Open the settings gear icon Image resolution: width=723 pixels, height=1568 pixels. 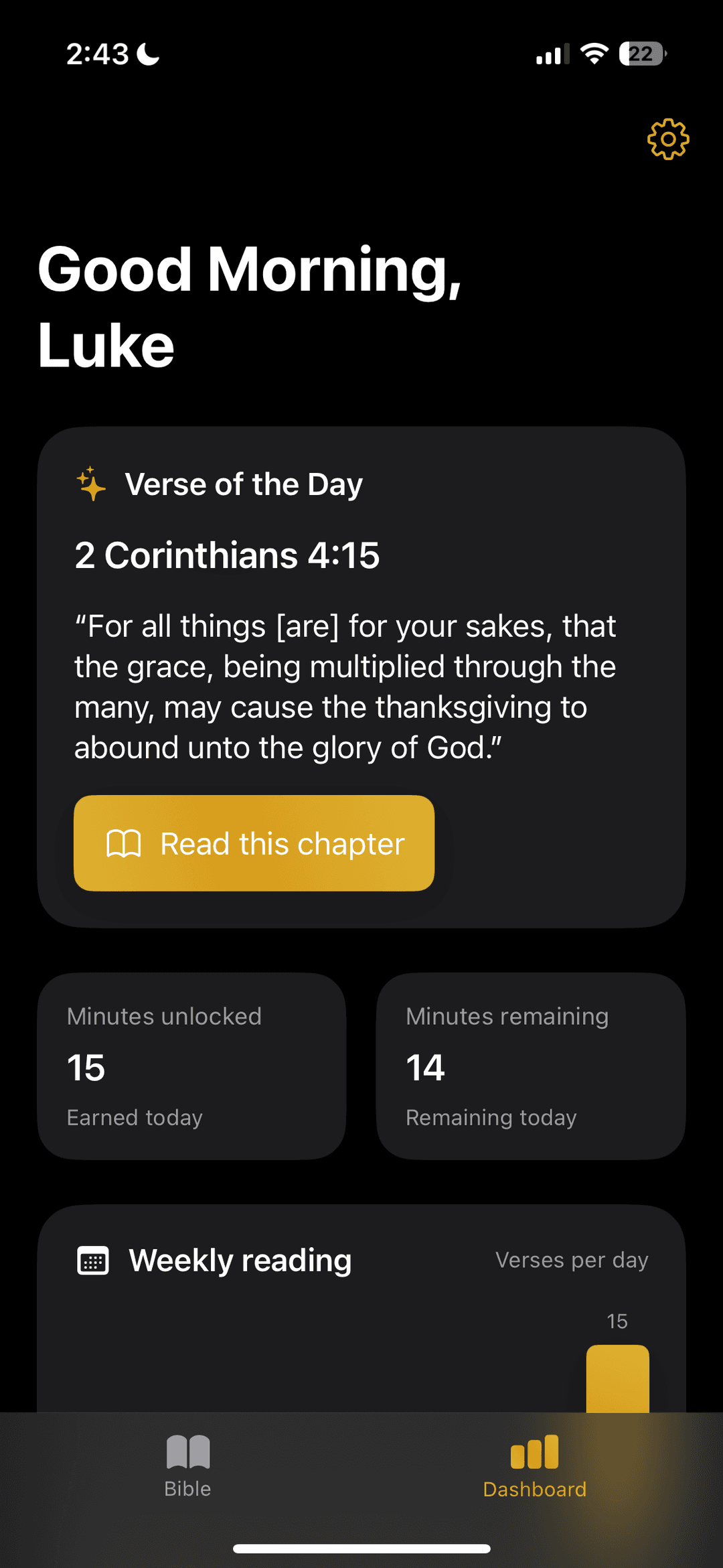(667, 139)
